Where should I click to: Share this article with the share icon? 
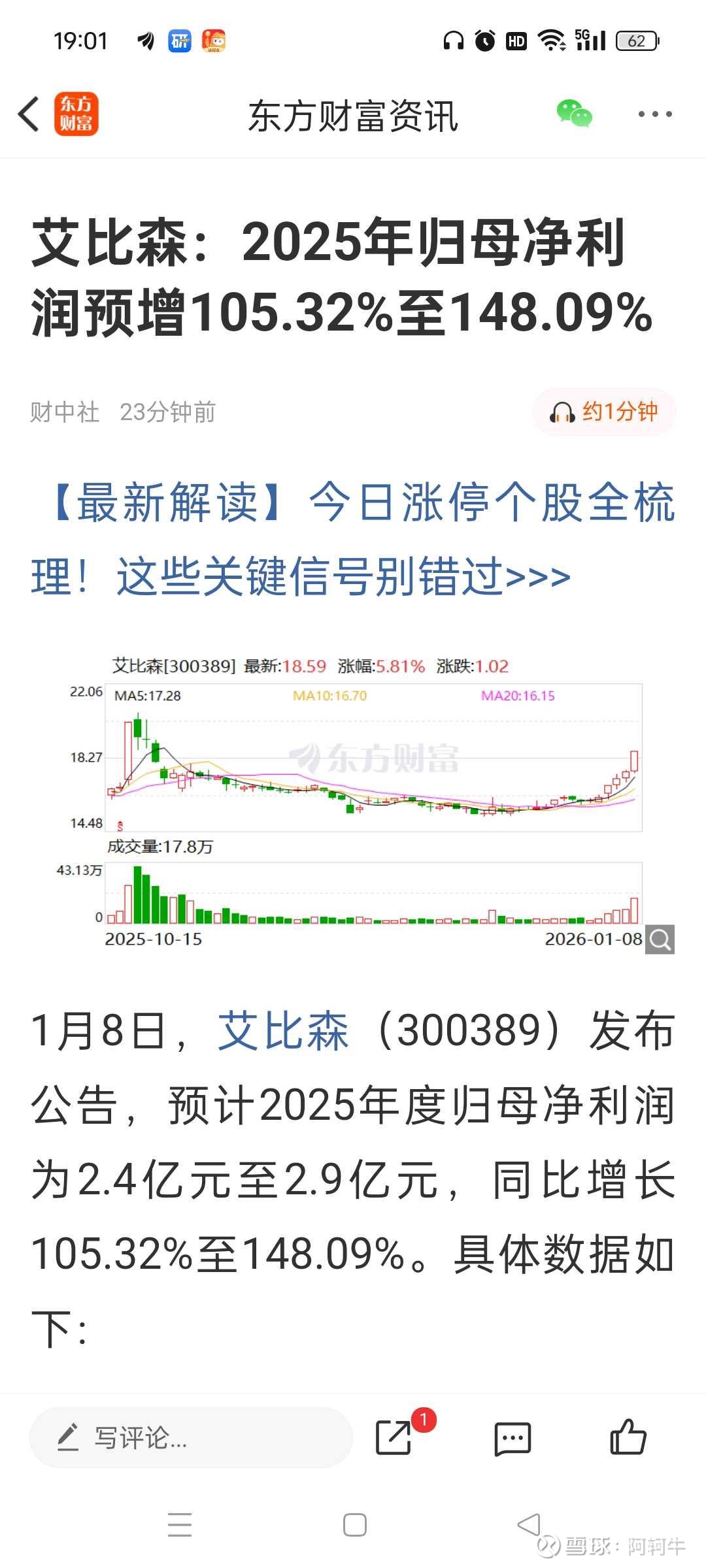point(394,1437)
